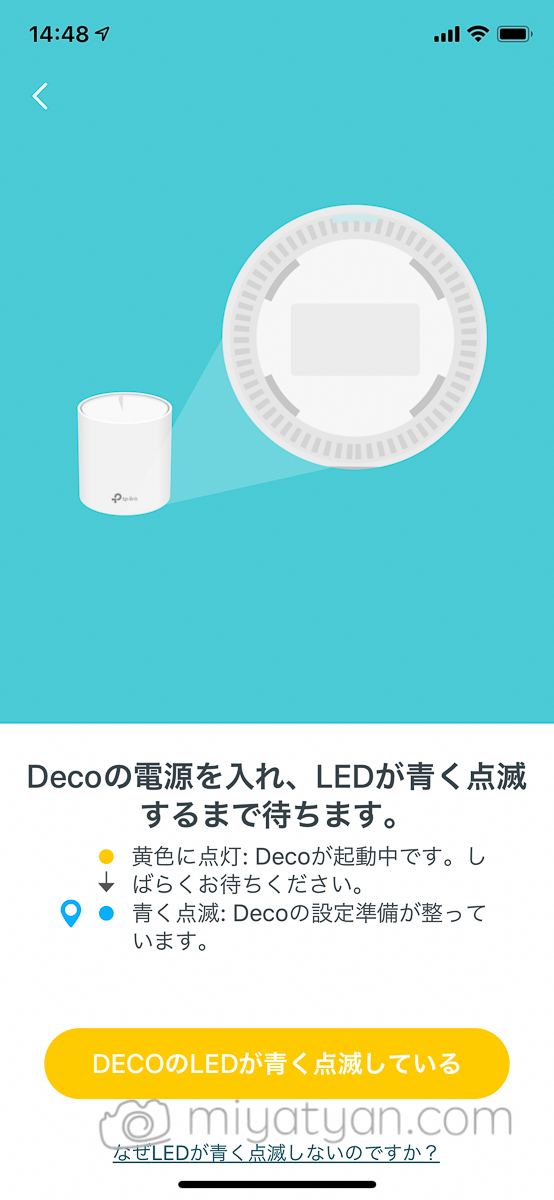Confirm DECOのLEDが青く点滅している button
Screen dimensions: 554x1200
277,1063
